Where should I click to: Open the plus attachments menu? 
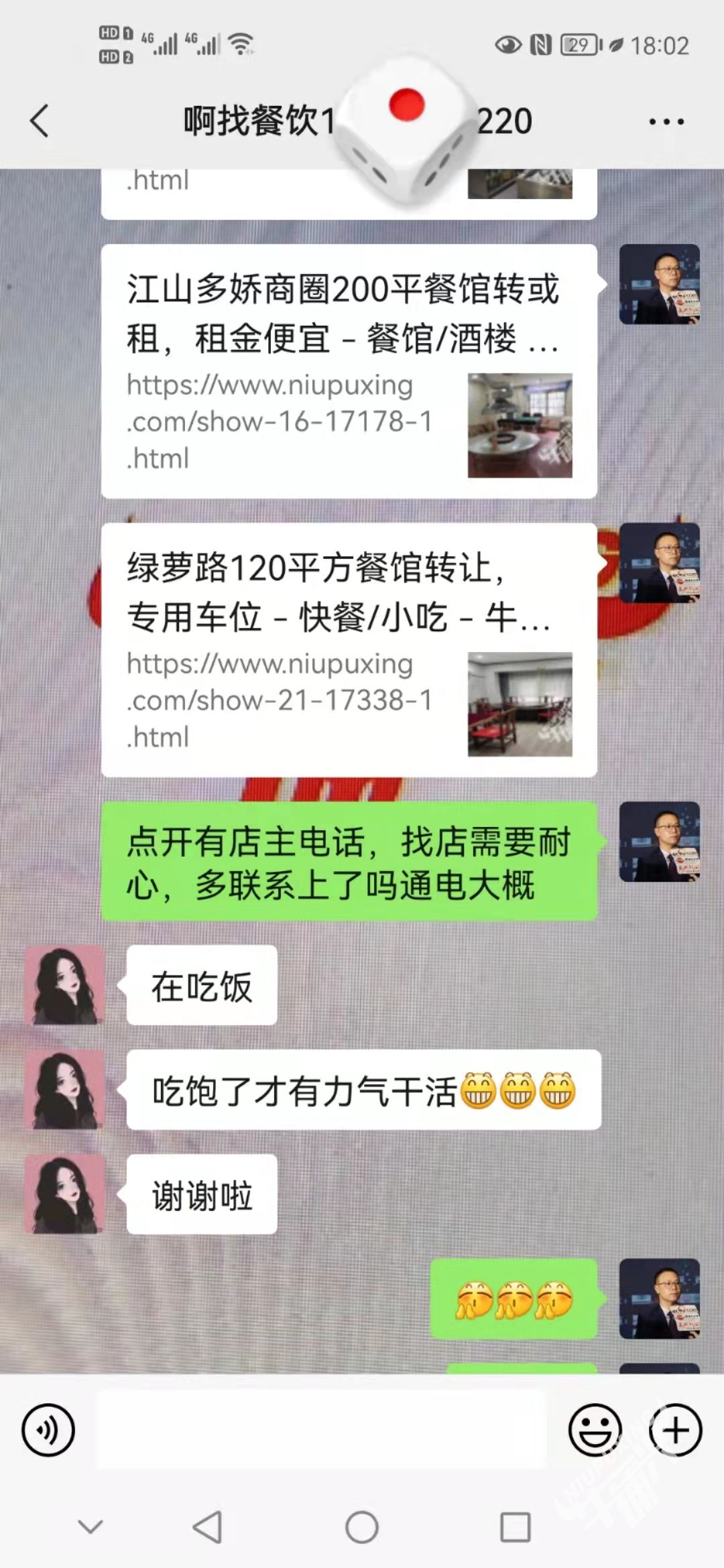coord(675,1430)
